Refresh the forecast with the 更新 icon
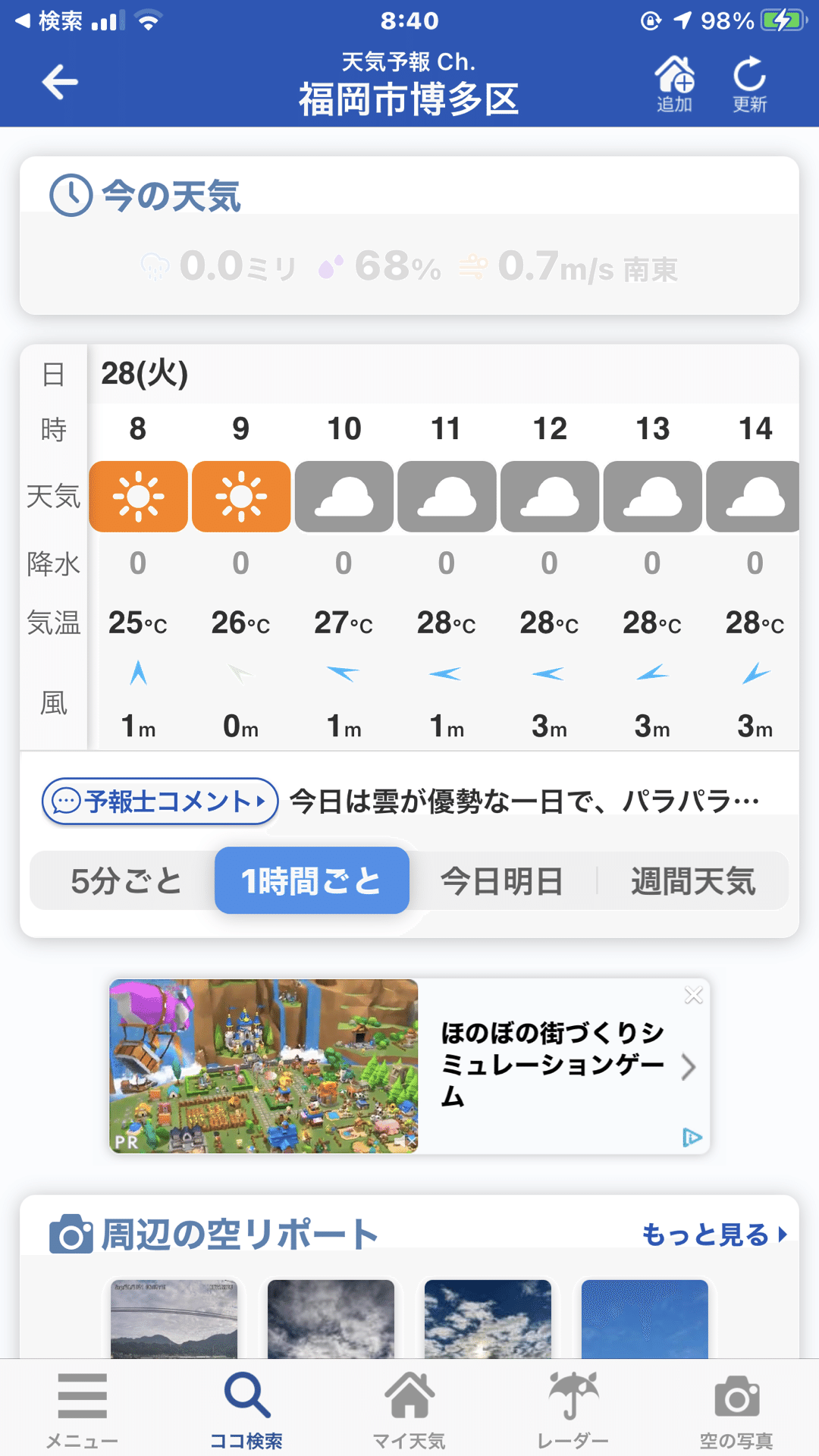This screenshot has height=1456, width=819. 749,83
